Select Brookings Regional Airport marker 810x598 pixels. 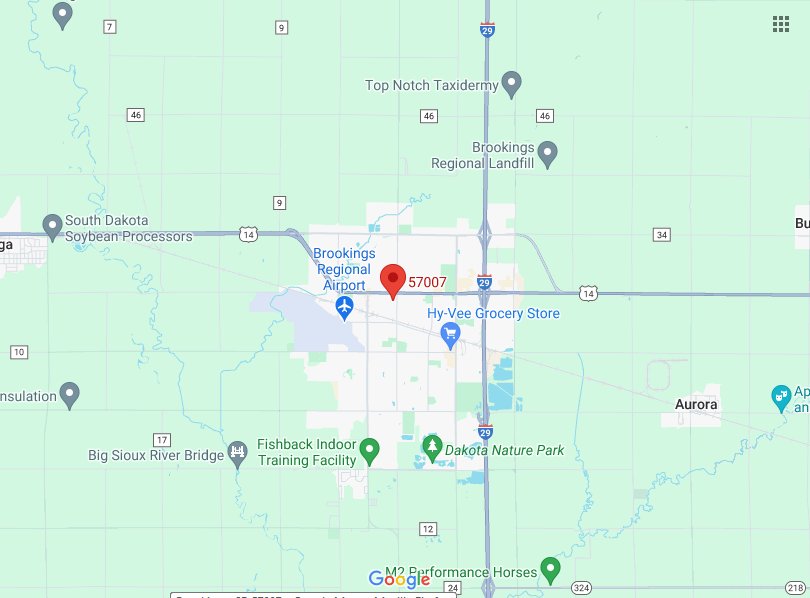pyautogui.click(x=346, y=307)
